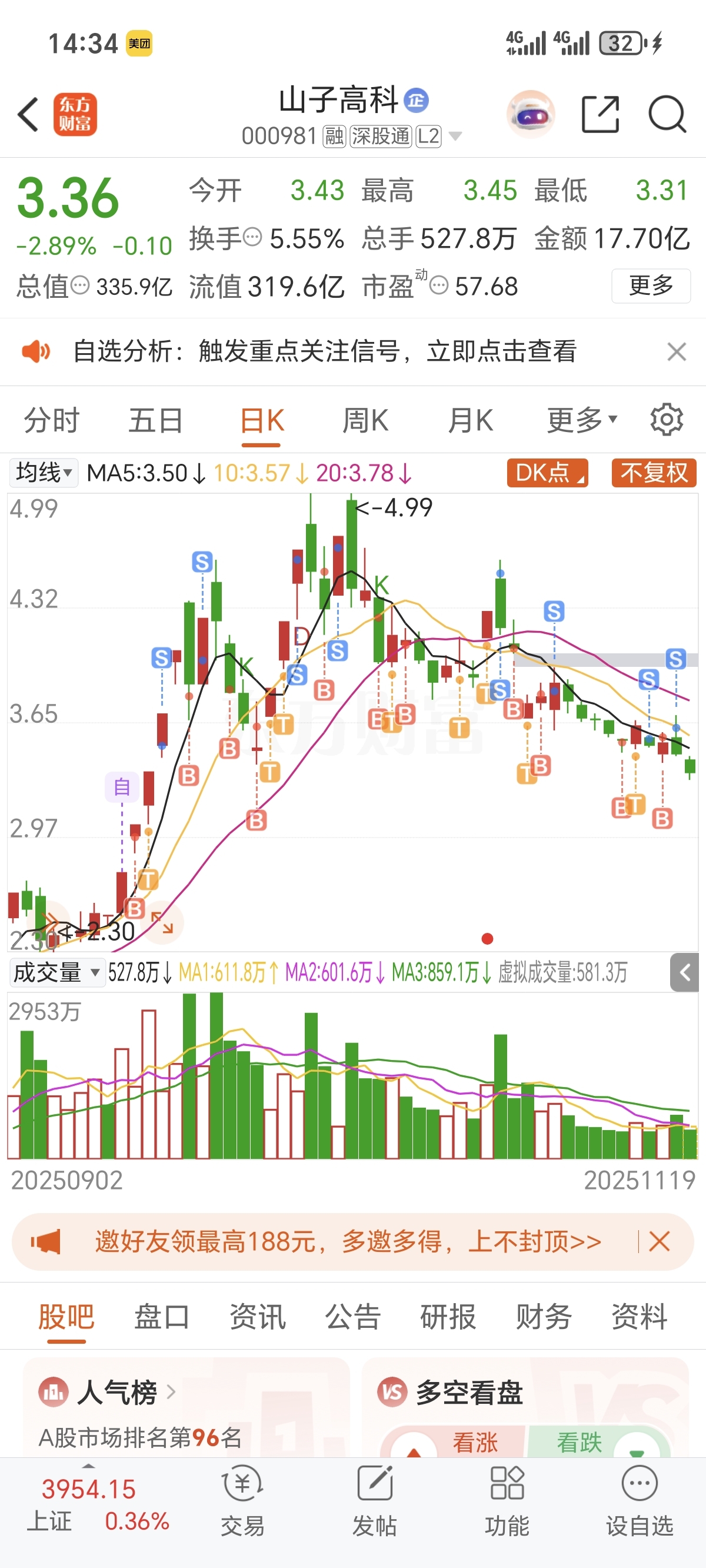
Task: Expand the 更多 chart period dropdown
Action: (582, 421)
